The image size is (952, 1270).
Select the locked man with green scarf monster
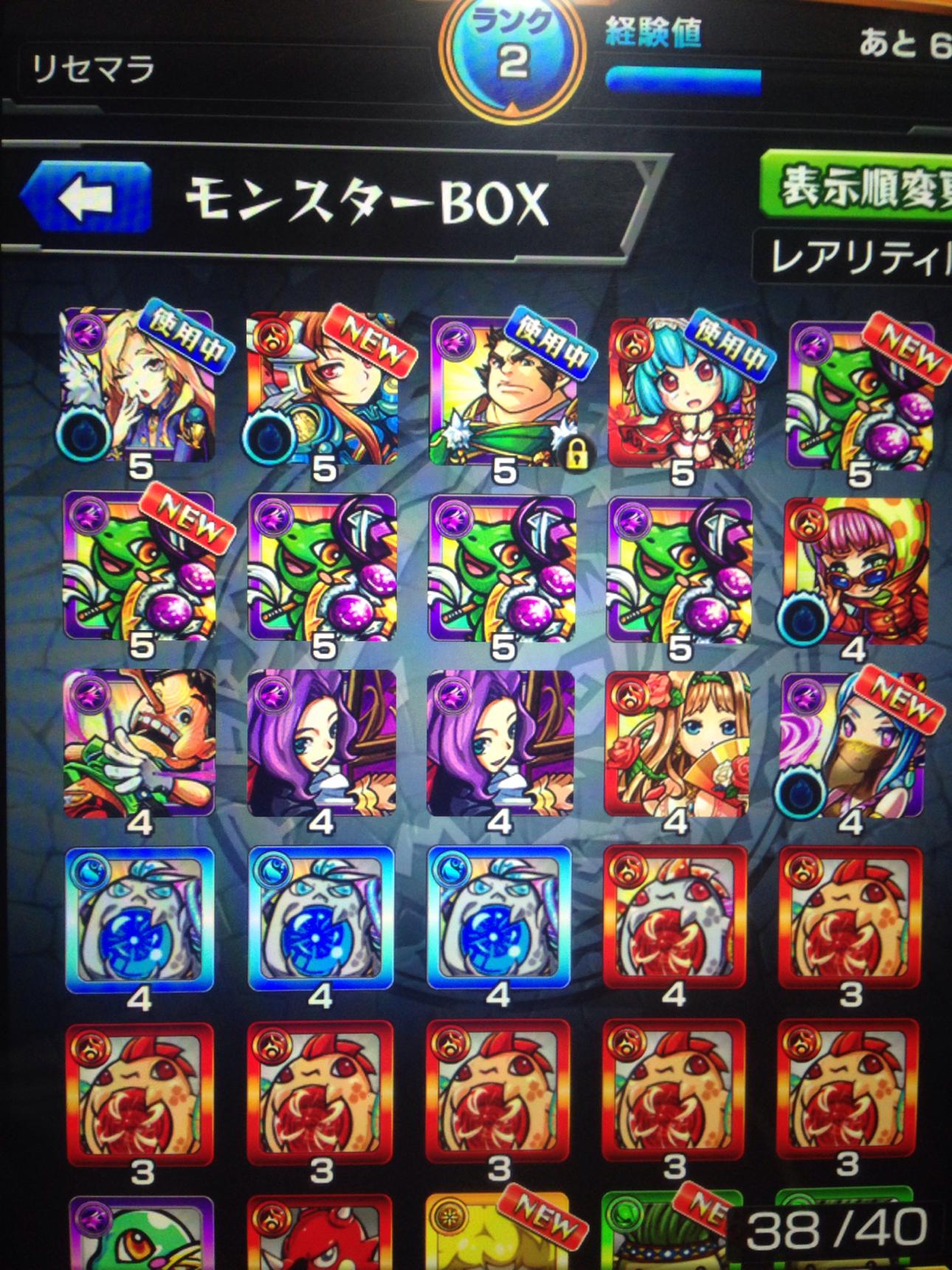click(x=503, y=391)
